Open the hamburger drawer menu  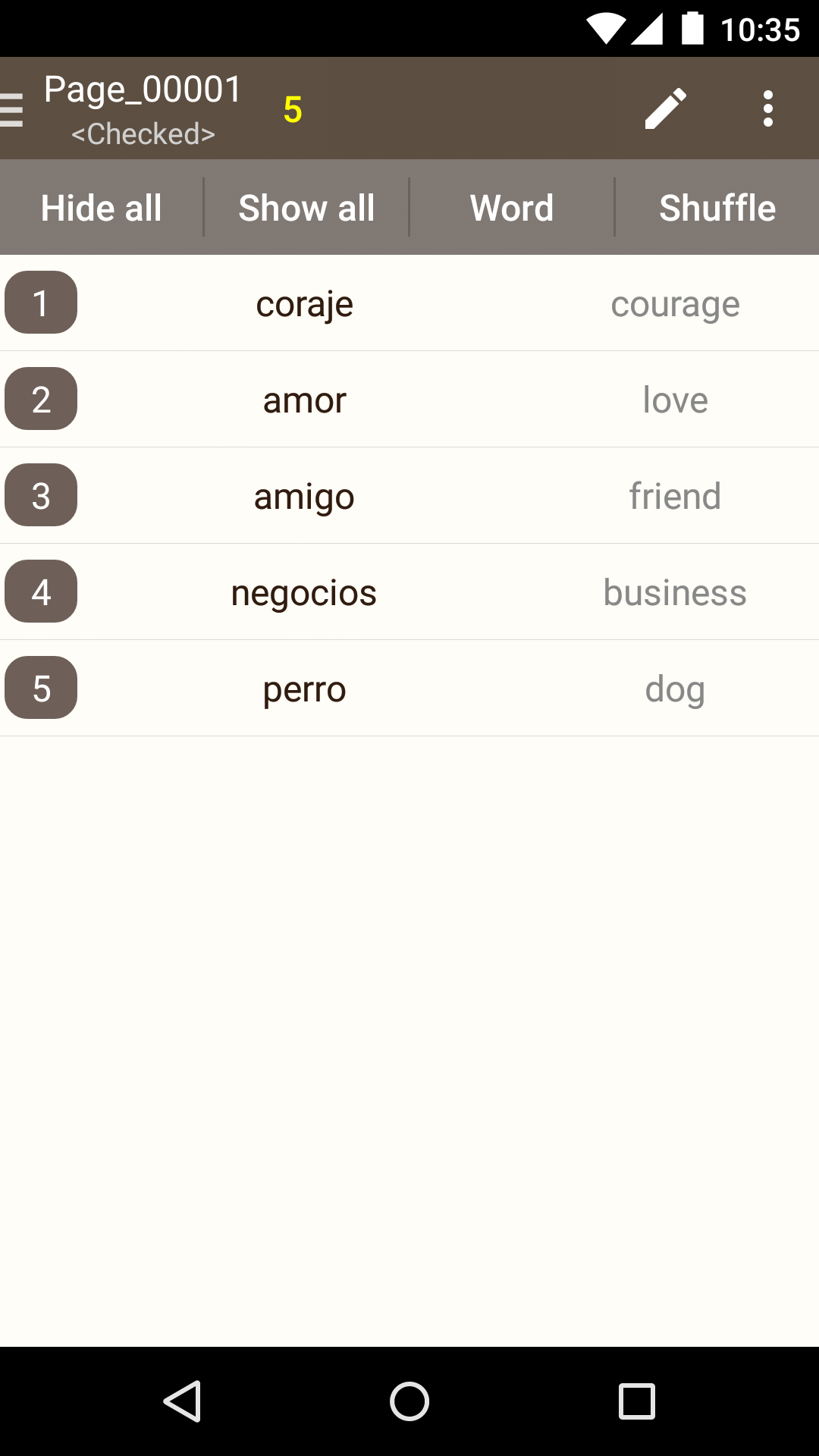click(x=12, y=109)
